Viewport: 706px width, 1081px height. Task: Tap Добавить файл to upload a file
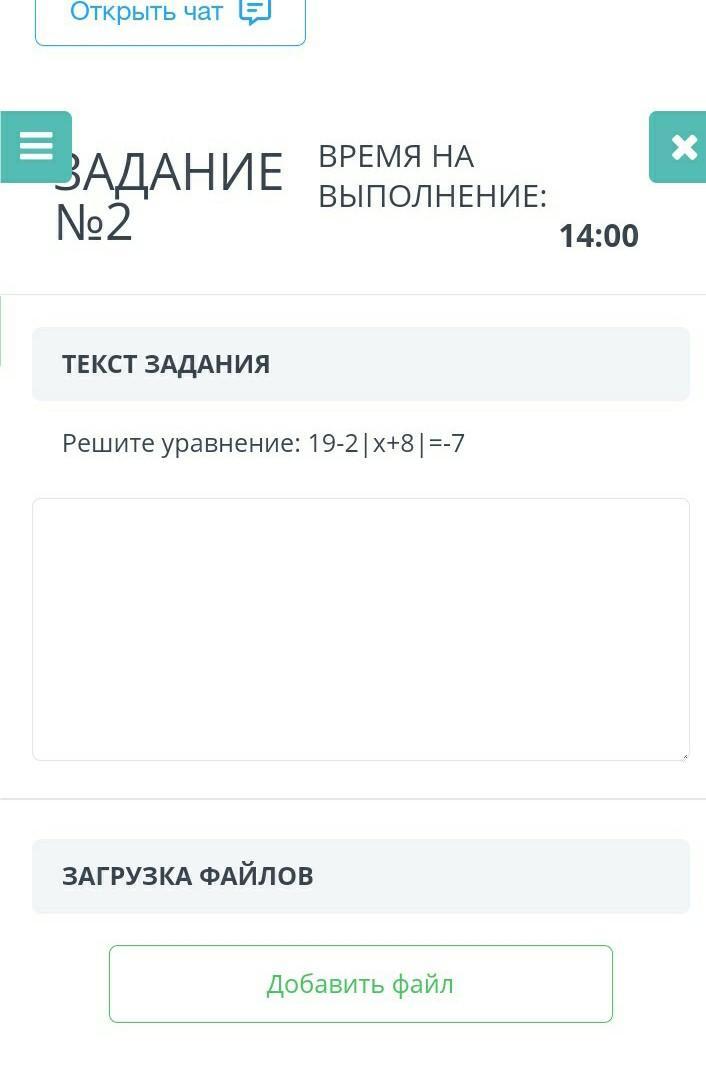coord(360,984)
